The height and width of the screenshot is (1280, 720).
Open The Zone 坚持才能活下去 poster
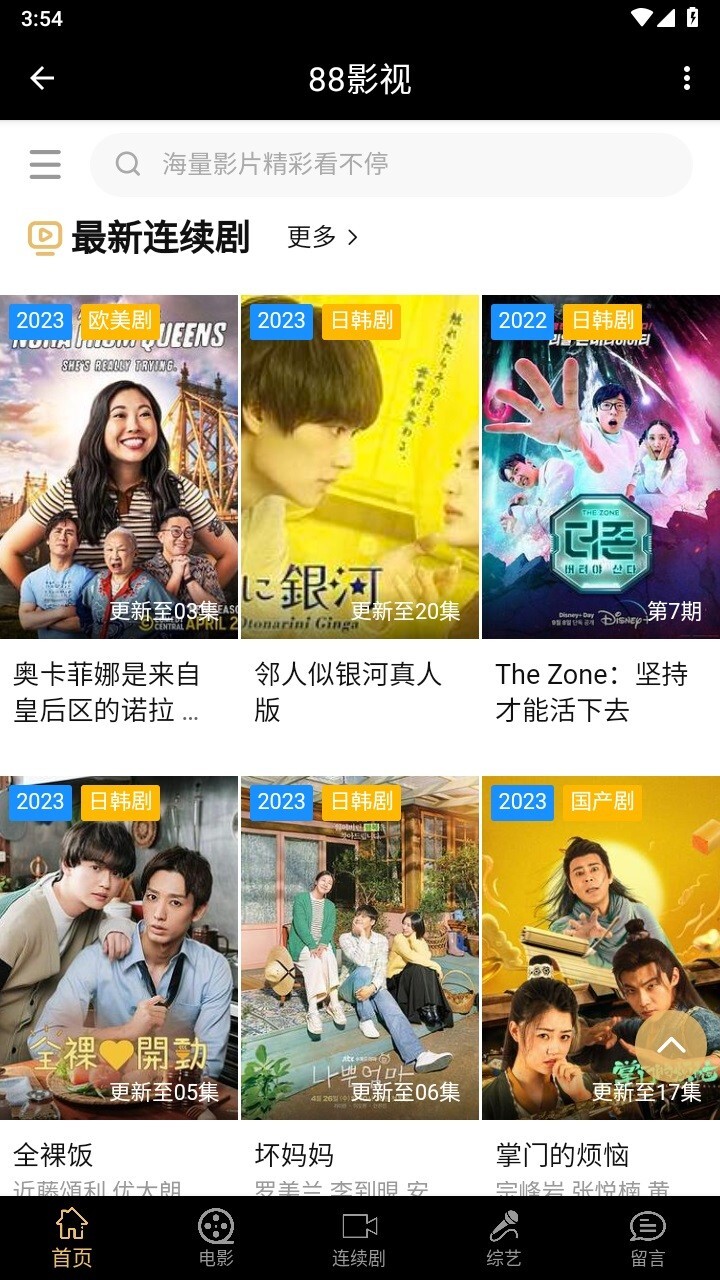(600, 468)
